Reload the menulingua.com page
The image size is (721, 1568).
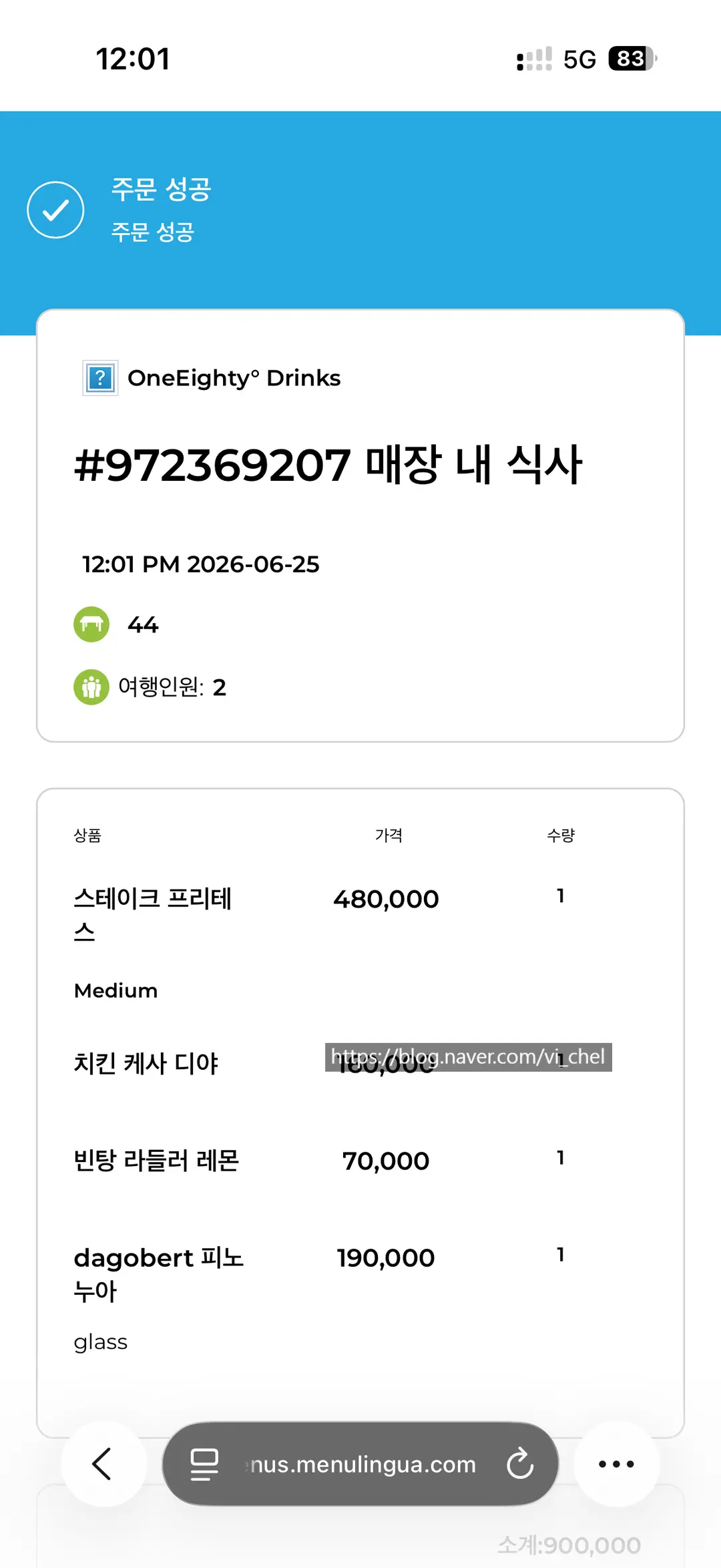tap(520, 1464)
